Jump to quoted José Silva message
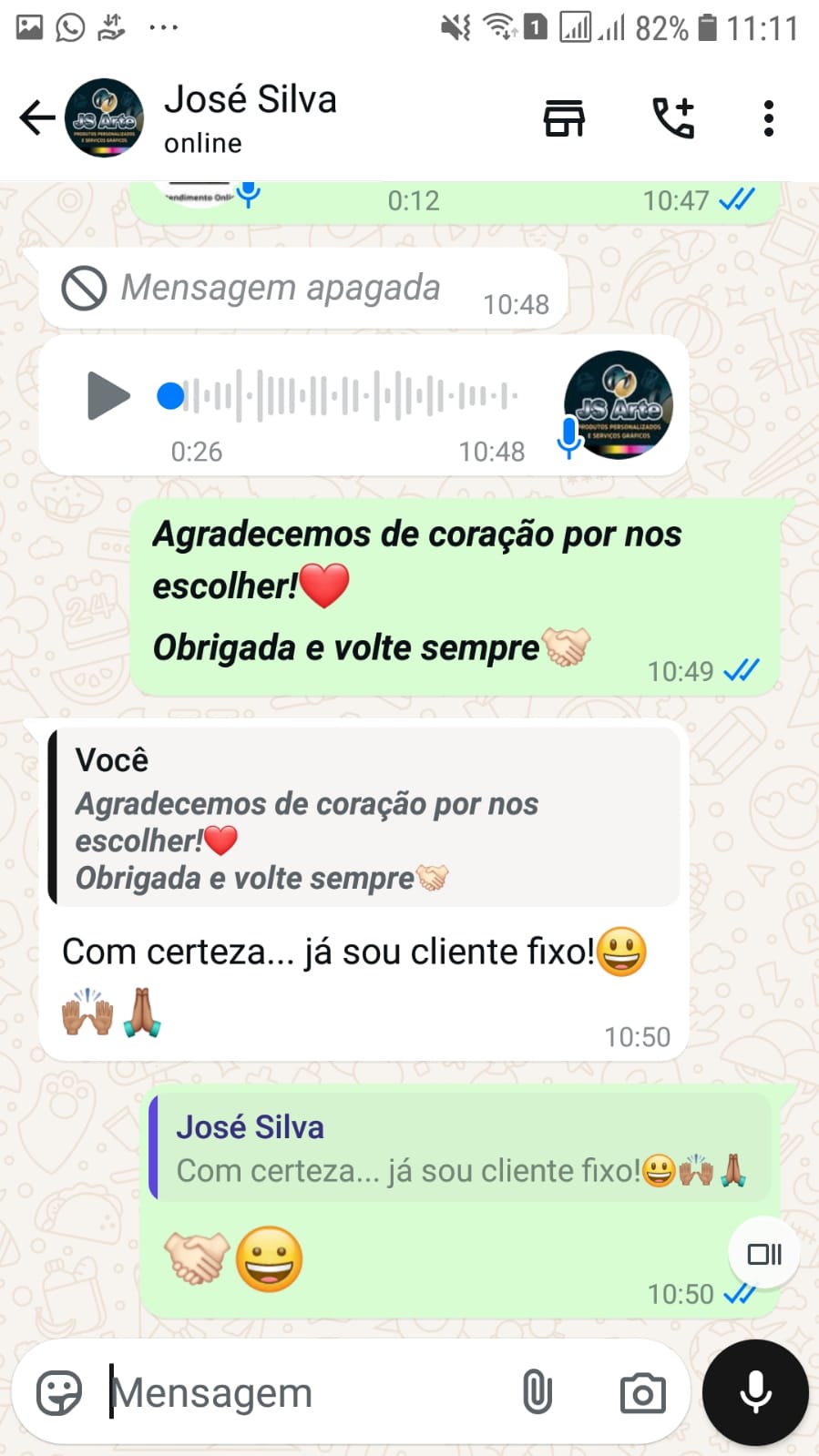The width and height of the screenshot is (819, 1456). (460, 1148)
